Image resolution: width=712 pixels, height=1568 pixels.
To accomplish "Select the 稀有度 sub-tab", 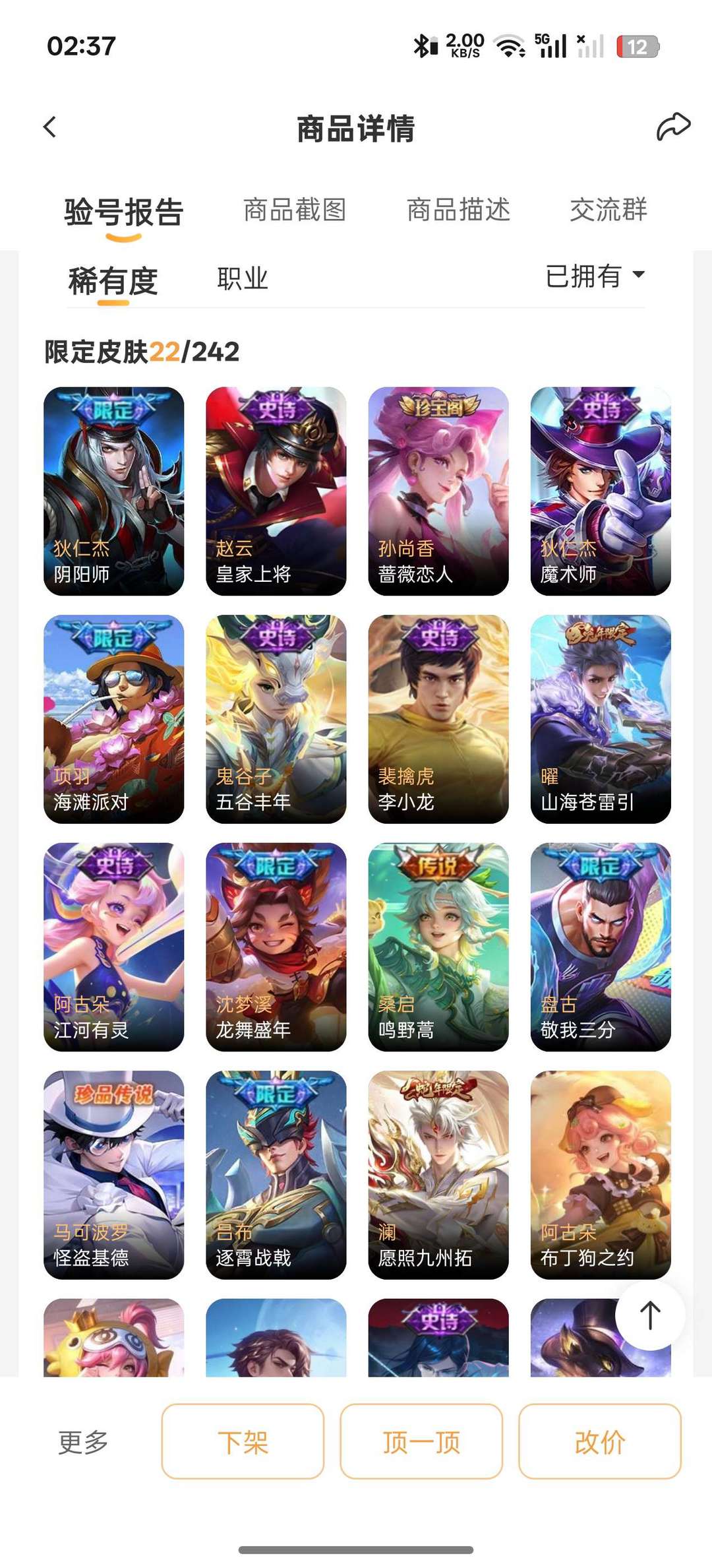I will (113, 281).
